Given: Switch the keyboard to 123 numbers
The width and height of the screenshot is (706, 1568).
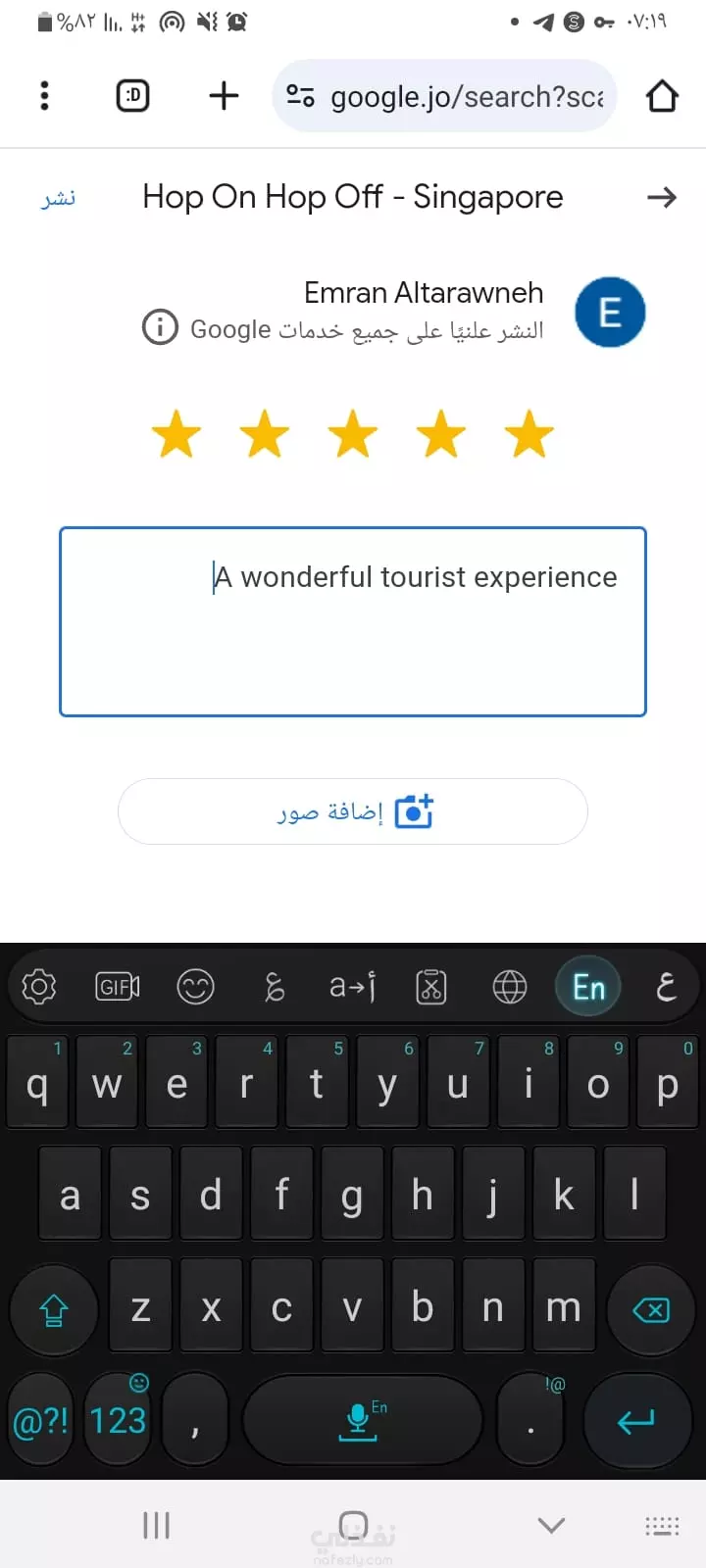Looking at the screenshot, I should (x=118, y=1420).
